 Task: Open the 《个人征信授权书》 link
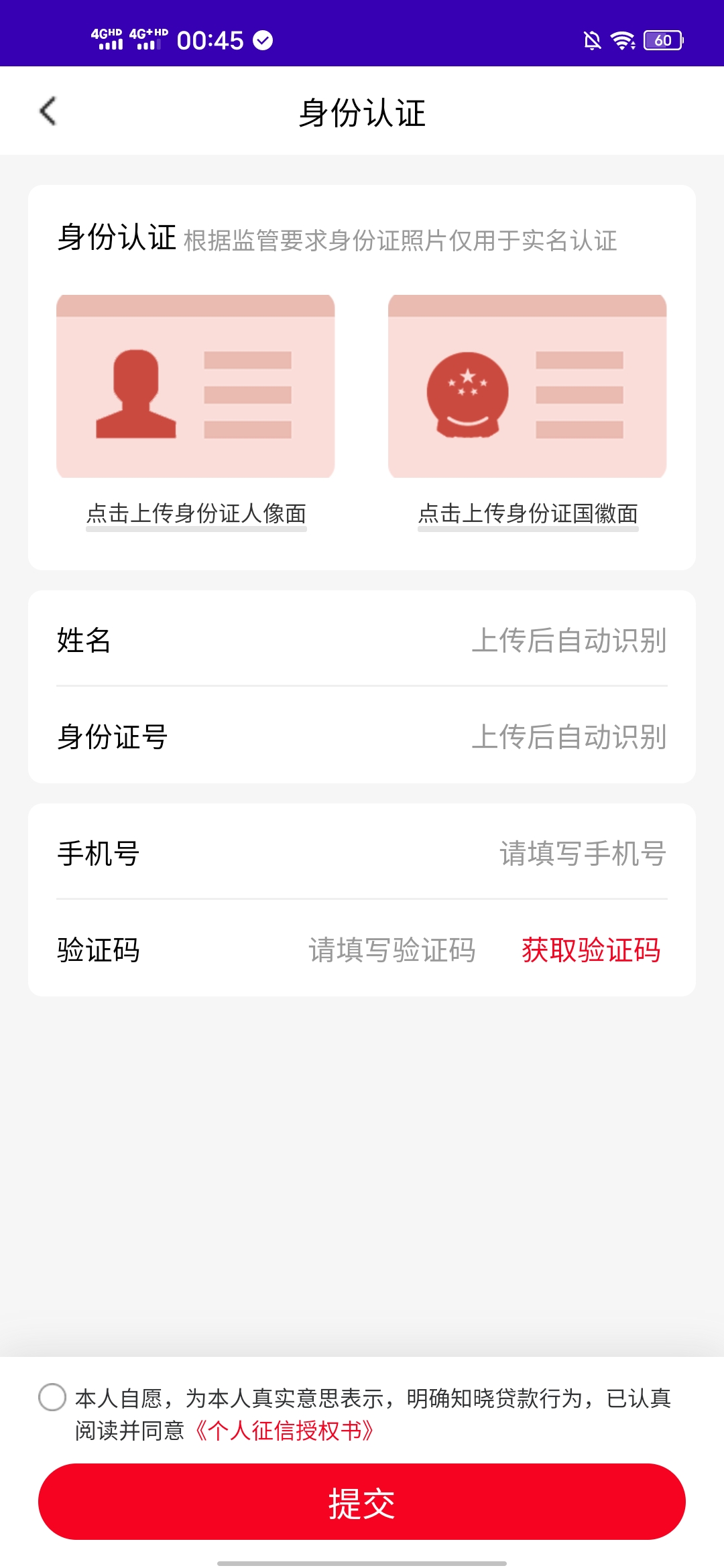[x=284, y=1431]
